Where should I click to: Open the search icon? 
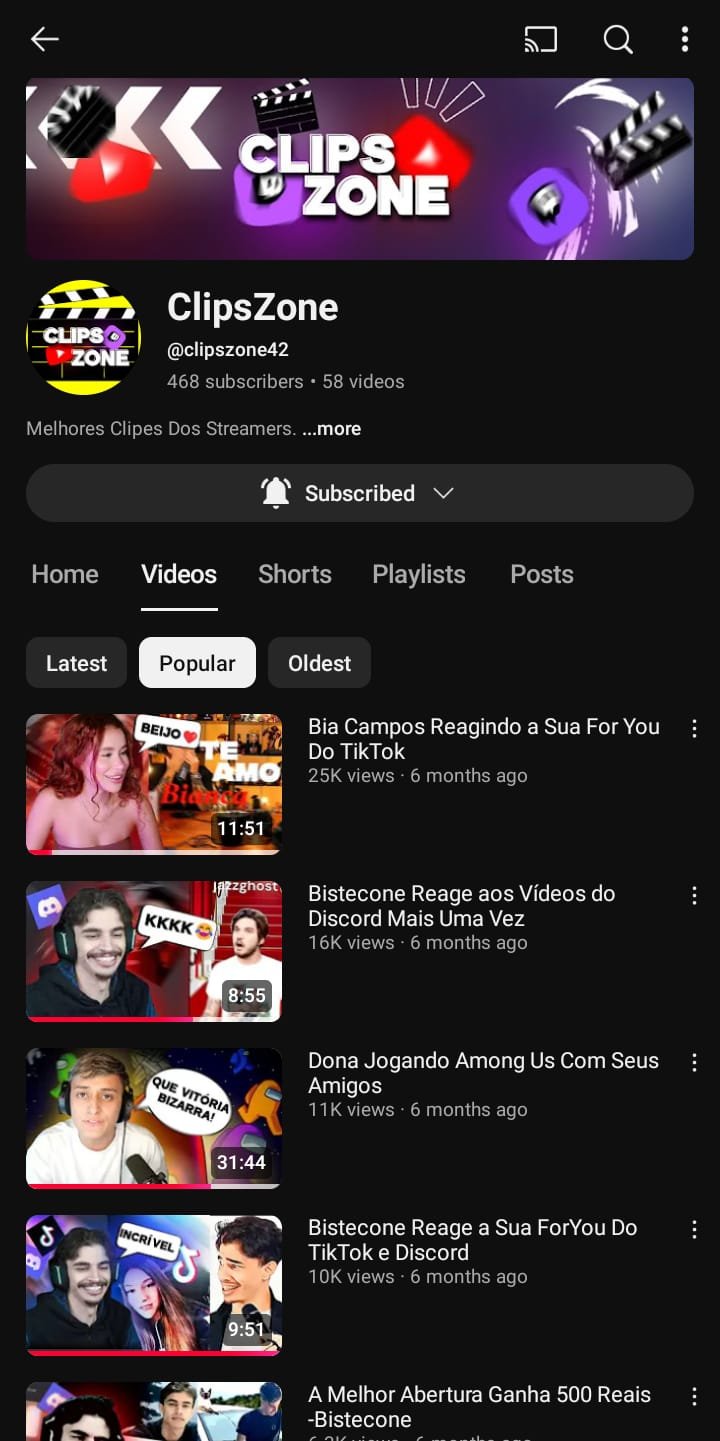tap(618, 39)
